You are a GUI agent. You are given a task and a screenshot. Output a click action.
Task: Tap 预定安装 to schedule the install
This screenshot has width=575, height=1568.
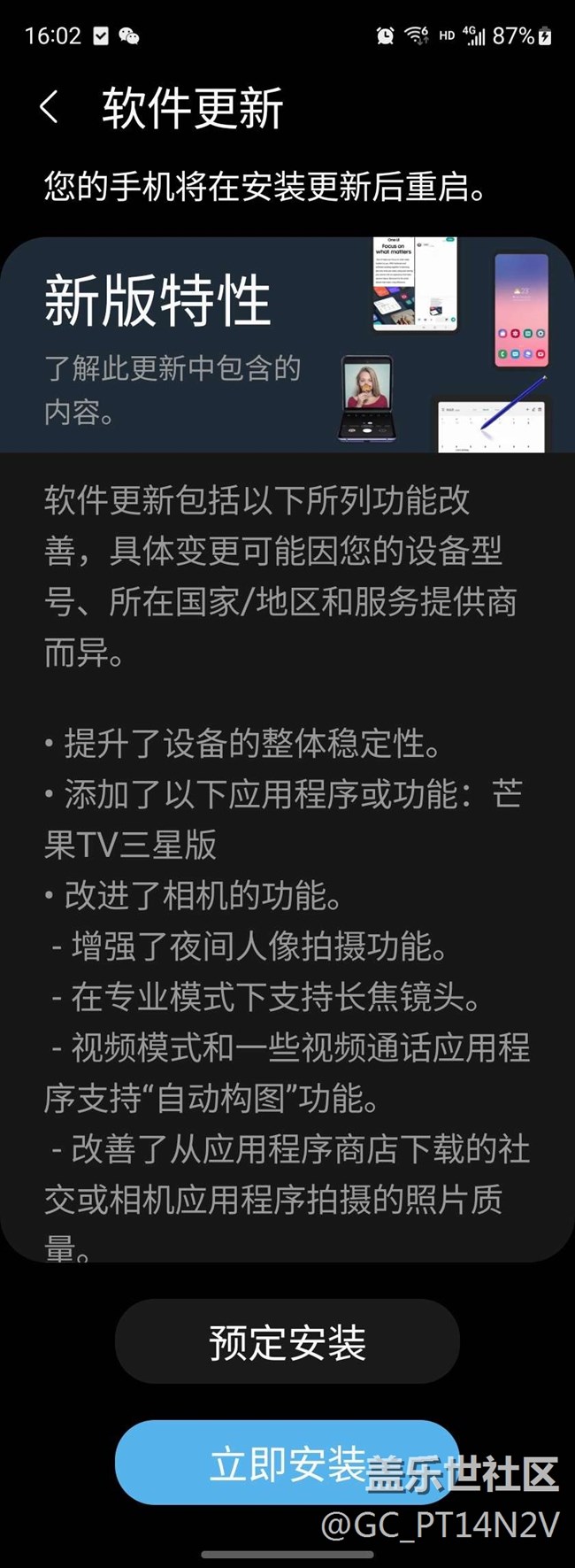287,1342
